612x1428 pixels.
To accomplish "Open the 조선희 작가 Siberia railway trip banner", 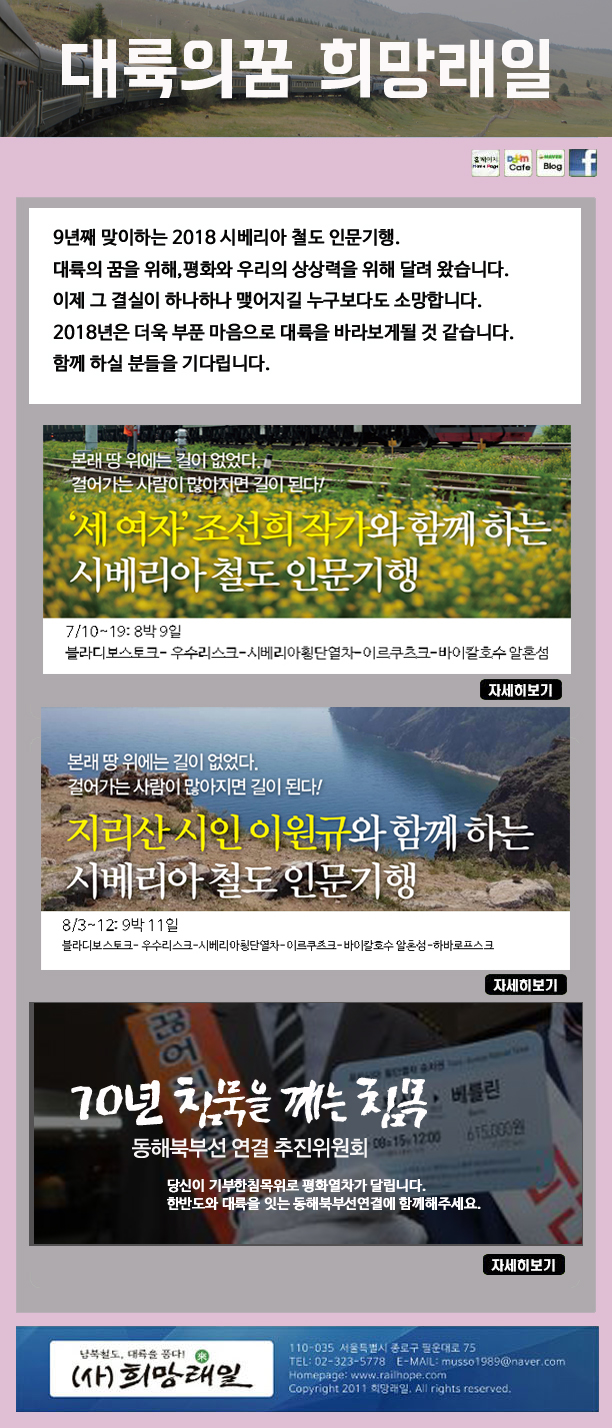I will pyautogui.click(x=306, y=548).
